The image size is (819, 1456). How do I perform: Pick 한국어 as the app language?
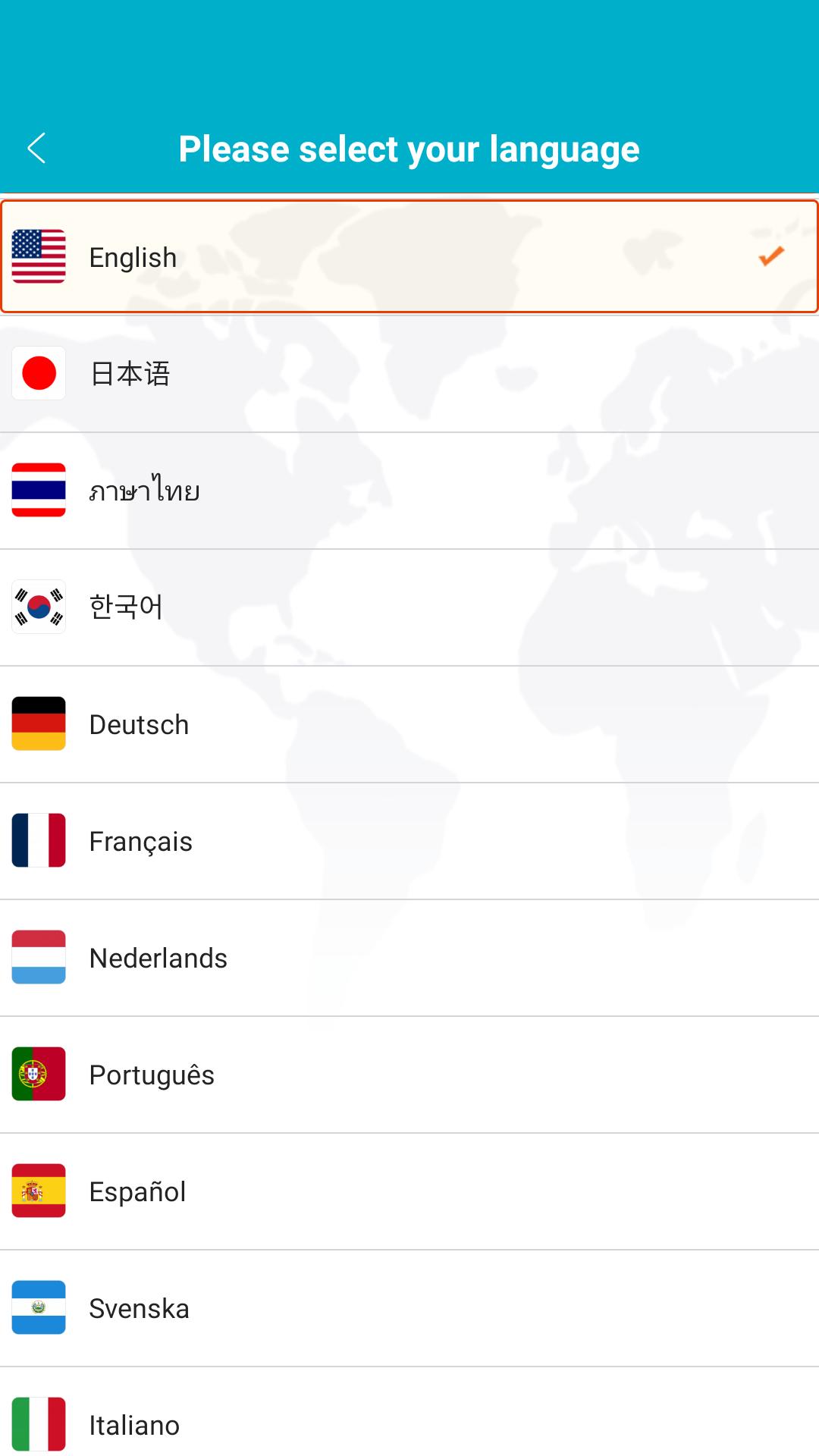(409, 607)
